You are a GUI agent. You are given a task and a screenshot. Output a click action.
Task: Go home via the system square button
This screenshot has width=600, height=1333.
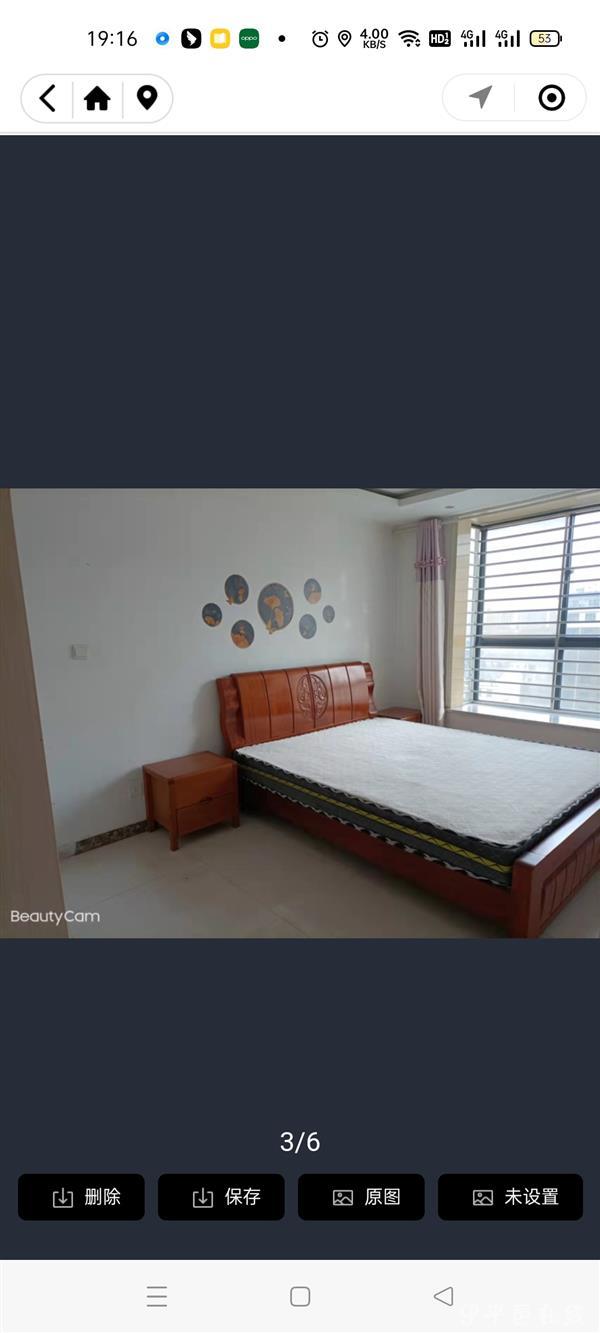pyautogui.click(x=300, y=1297)
